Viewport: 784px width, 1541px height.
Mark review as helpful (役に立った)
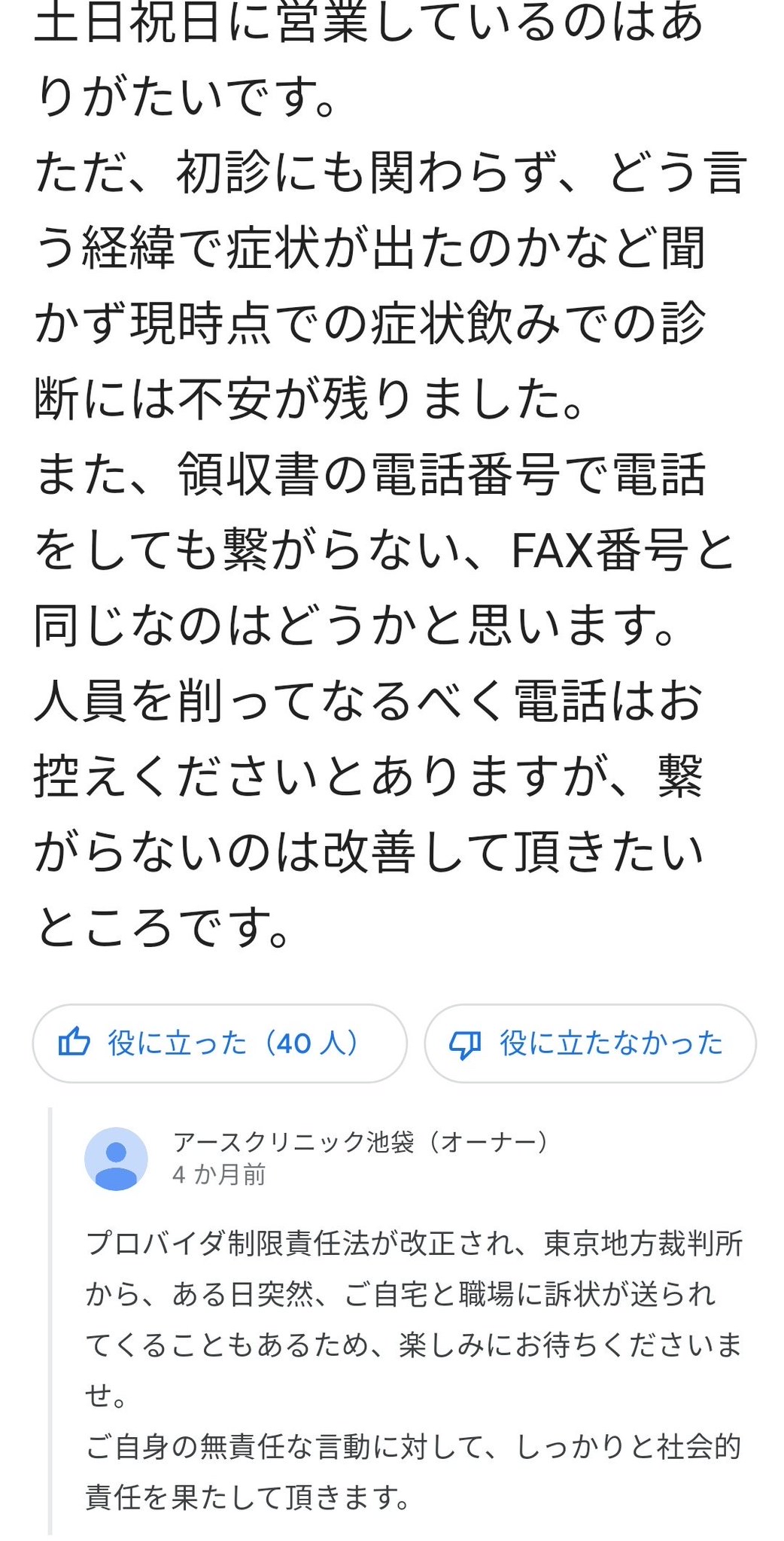pyautogui.click(x=219, y=1043)
